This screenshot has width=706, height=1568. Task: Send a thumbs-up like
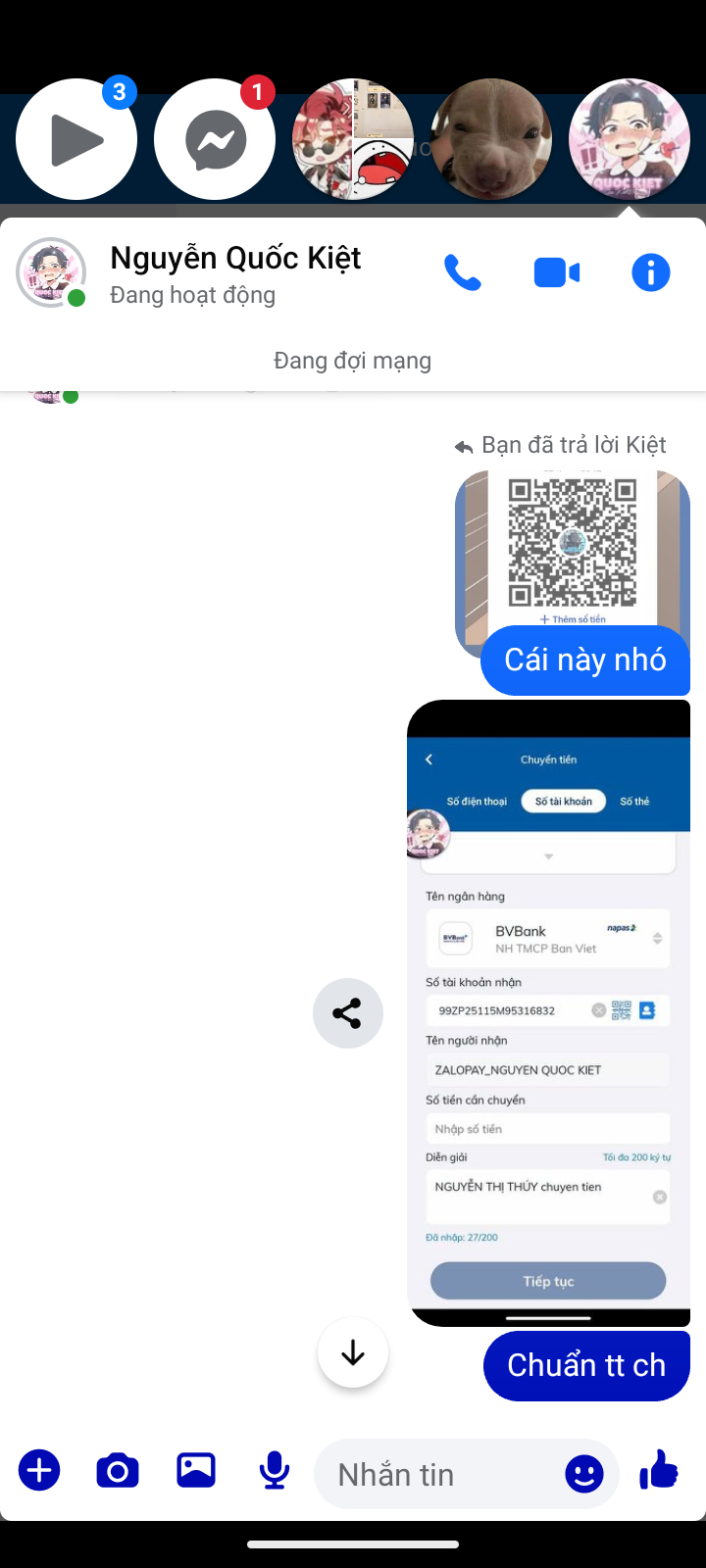tap(659, 1469)
